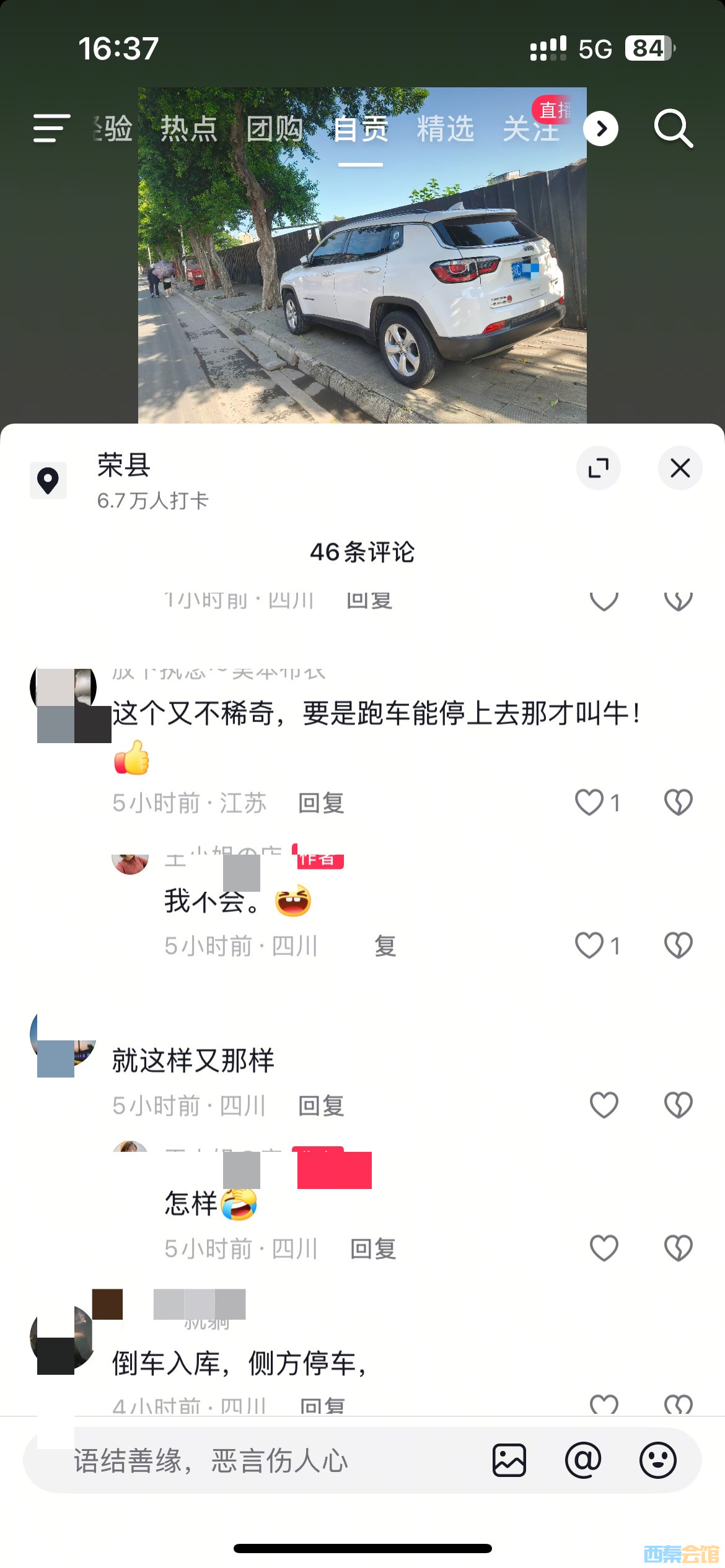The image size is (725, 1568).
Task: Show more tabs with the arrow button
Action: pyautogui.click(x=600, y=129)
